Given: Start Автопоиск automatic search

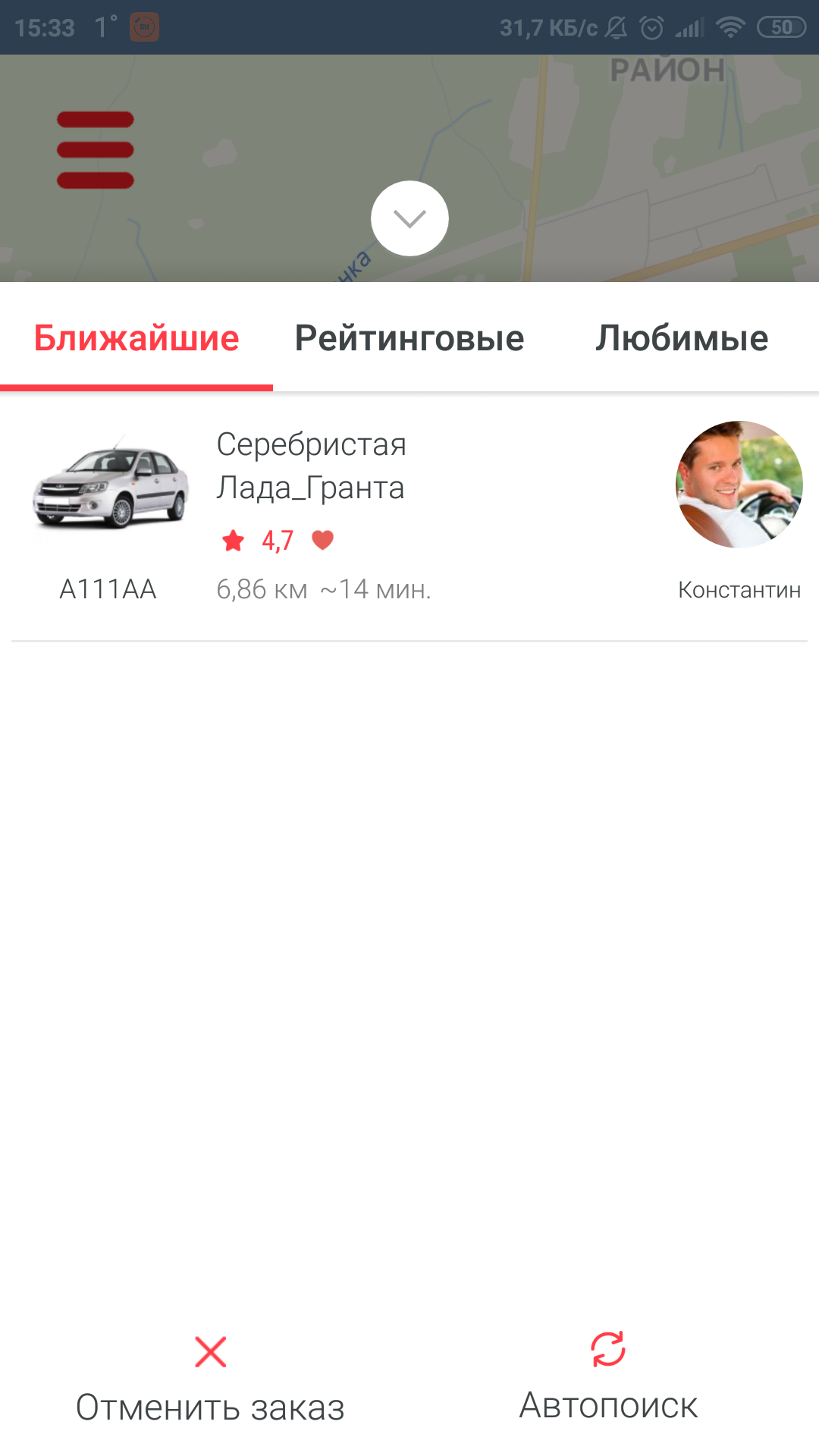Looking at the screenshot, I should tap(608, 1377).
